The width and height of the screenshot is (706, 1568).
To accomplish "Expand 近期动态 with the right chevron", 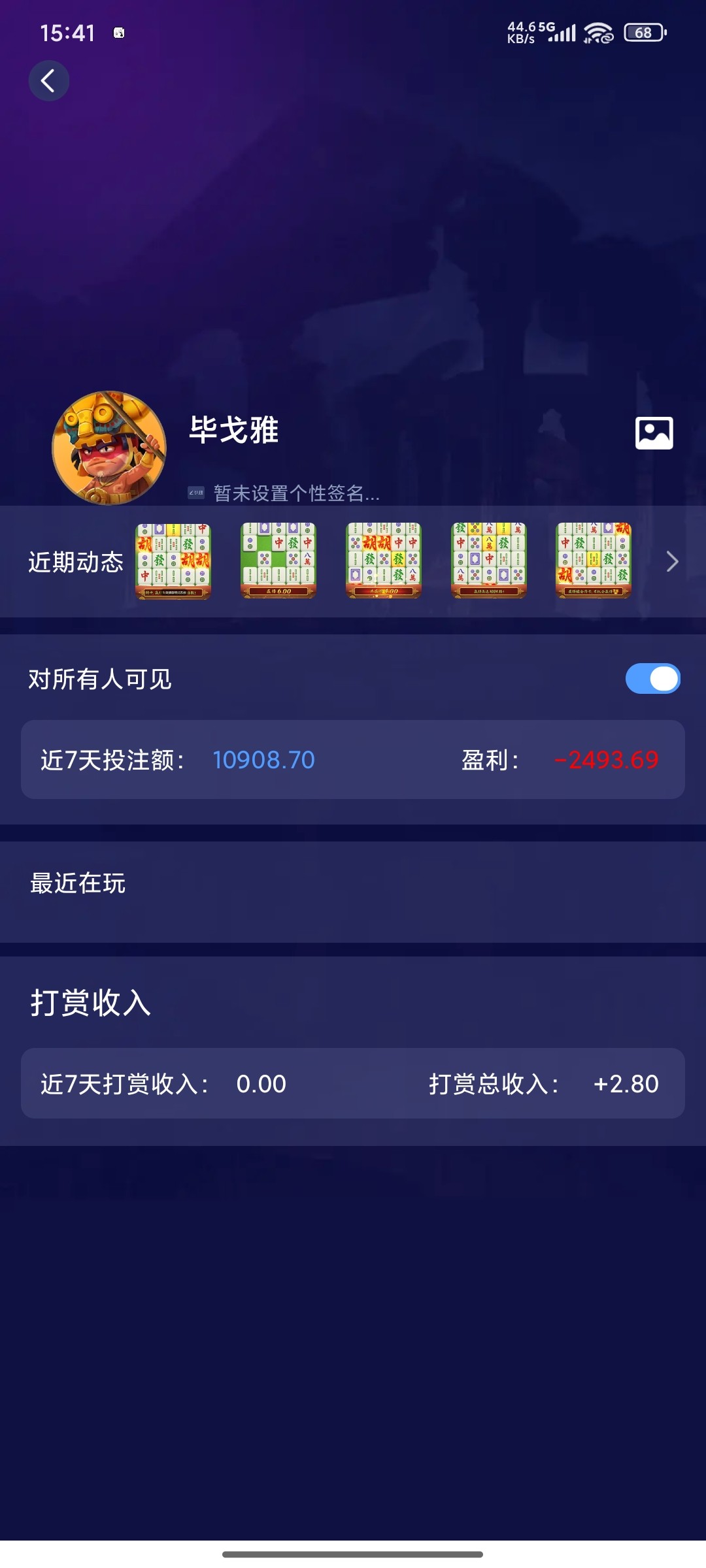I will (672, 561).
